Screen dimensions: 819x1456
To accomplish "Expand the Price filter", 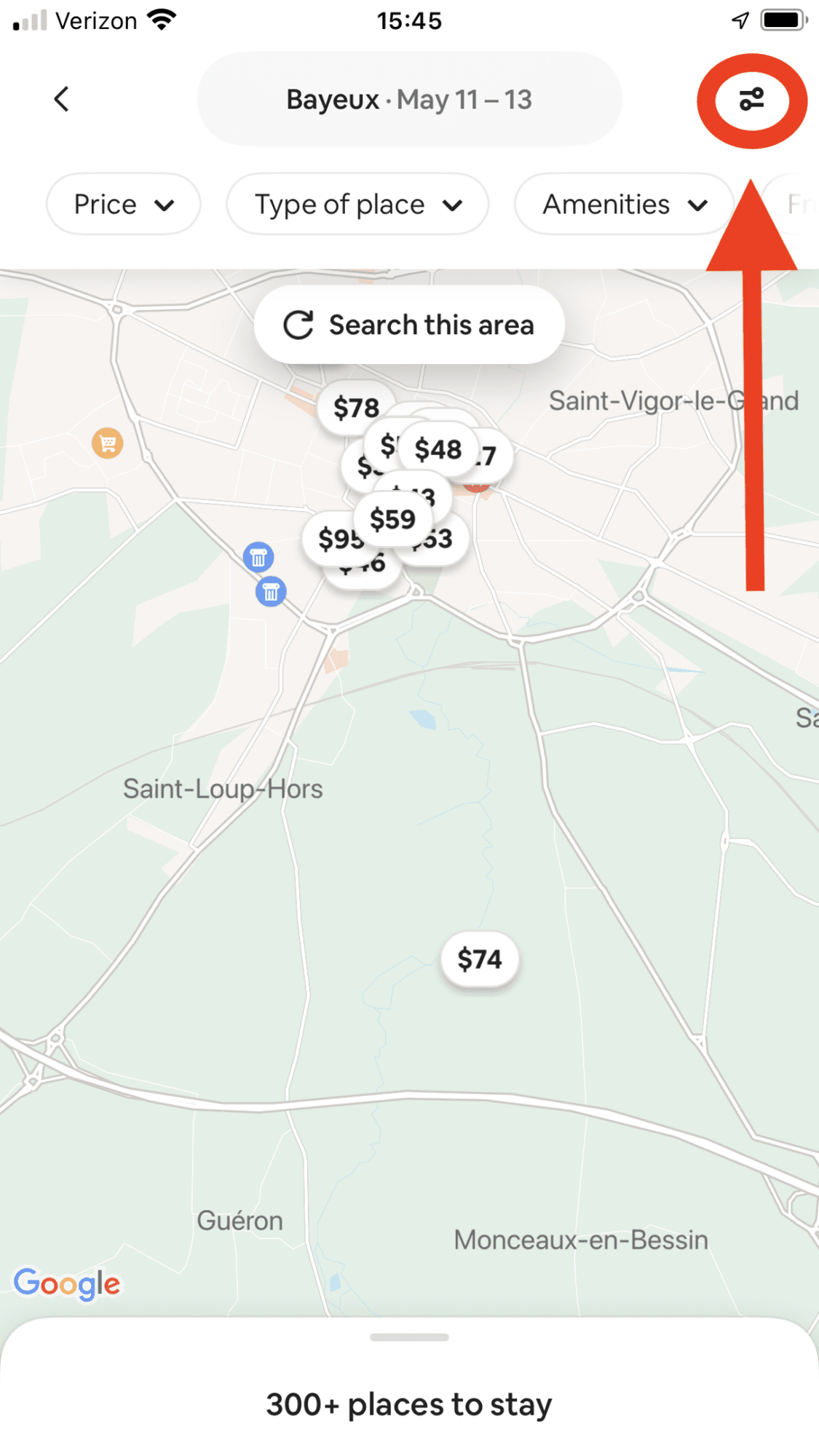I will (x=123, y=205).
